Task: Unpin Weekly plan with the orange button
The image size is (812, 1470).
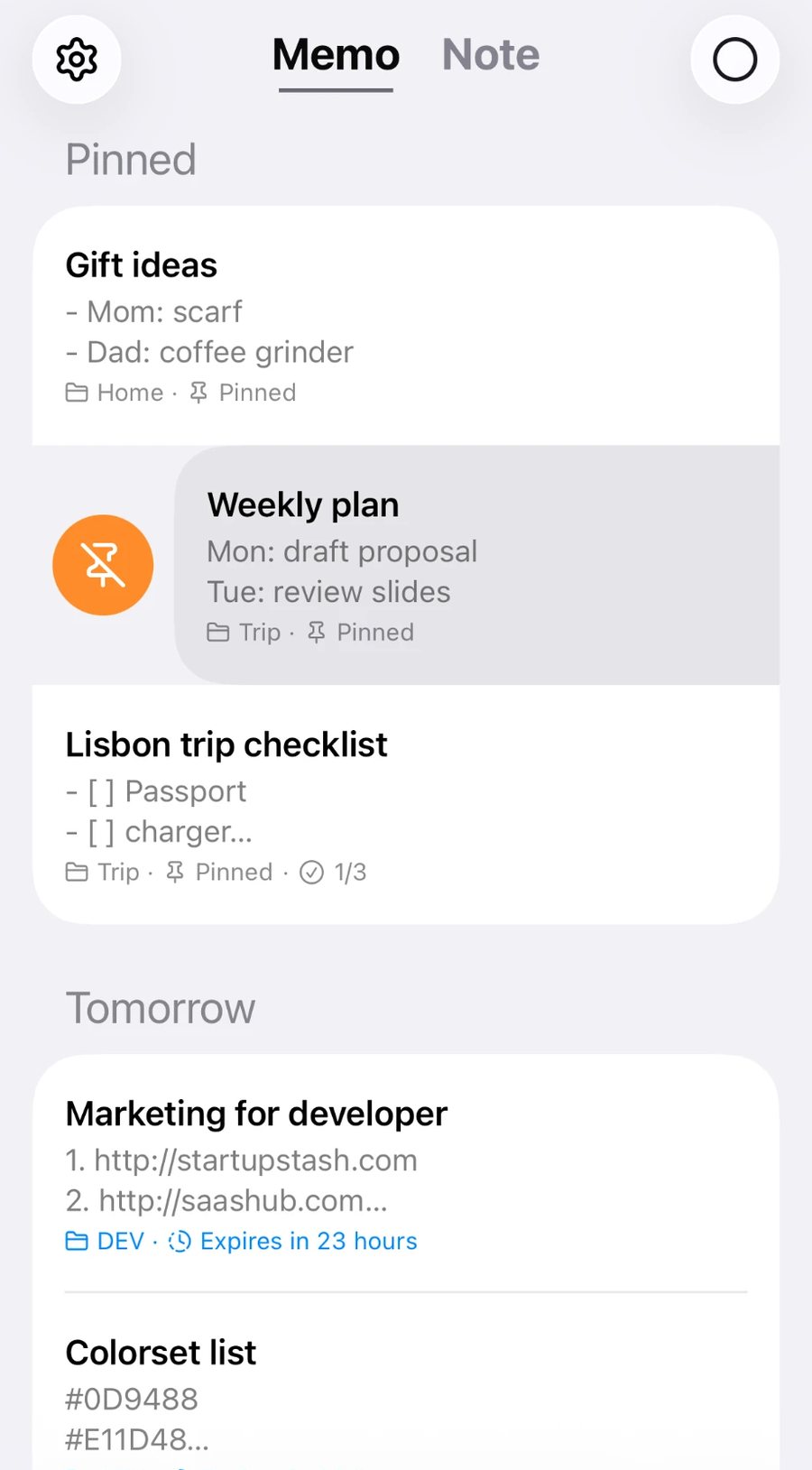Action: [x=103, y=565]
